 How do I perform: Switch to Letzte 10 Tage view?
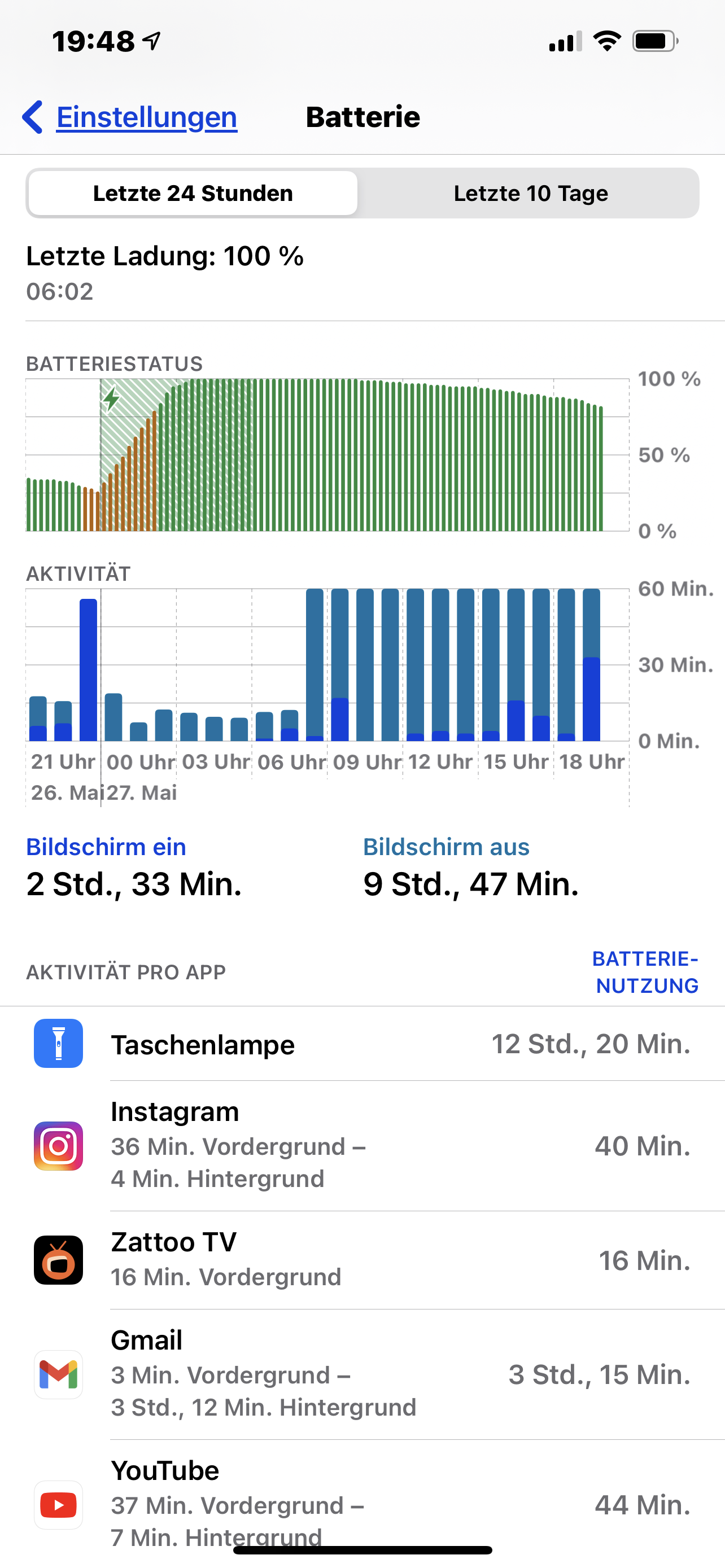pyautogui.click(x=530, y=193)
